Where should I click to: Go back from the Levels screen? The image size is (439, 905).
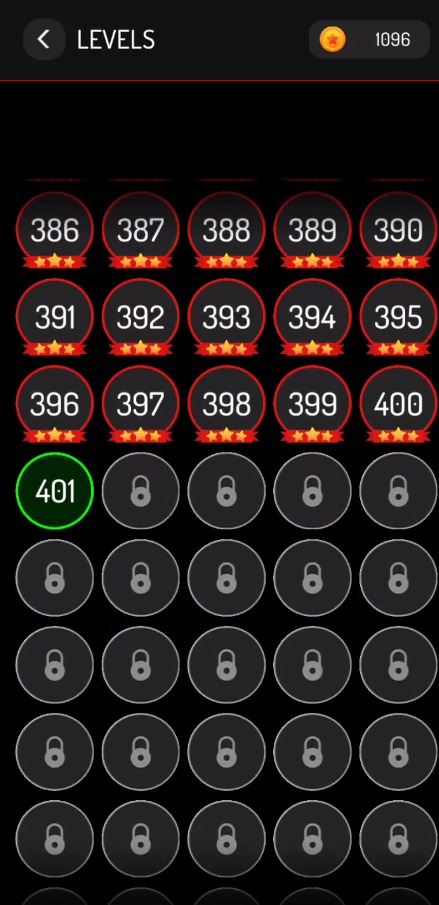(x=44, y=39)
